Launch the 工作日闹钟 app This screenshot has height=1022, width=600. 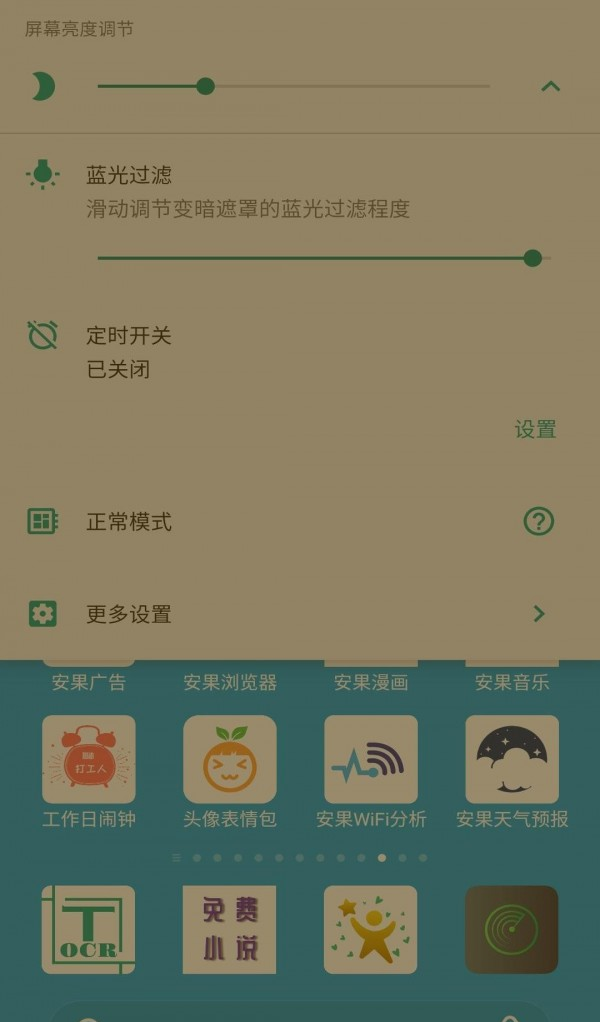[88, 760]
